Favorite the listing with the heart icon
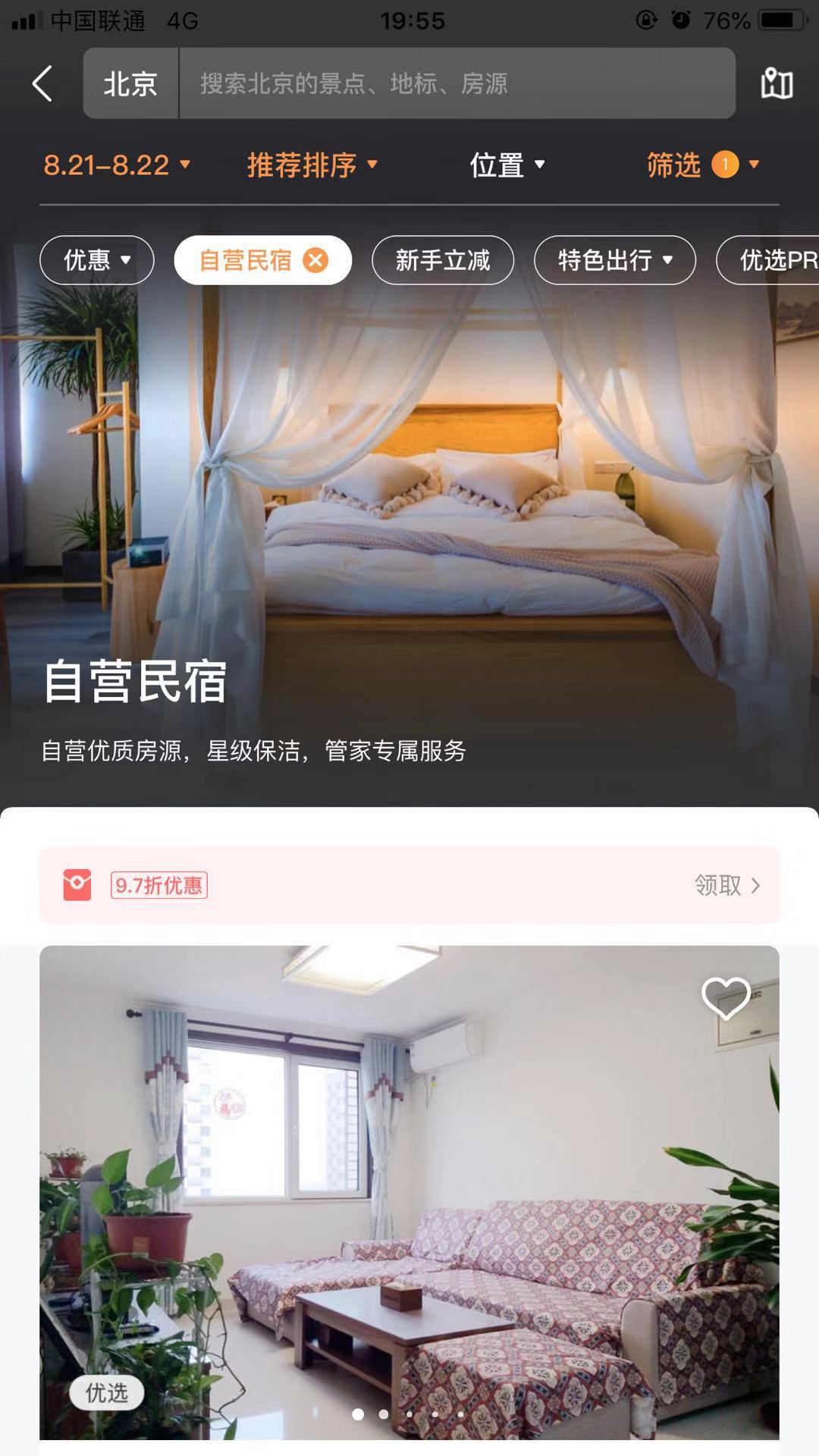The width and height of the screenshot is (819, 1456). pyautogui.click(x=726, y=998)
